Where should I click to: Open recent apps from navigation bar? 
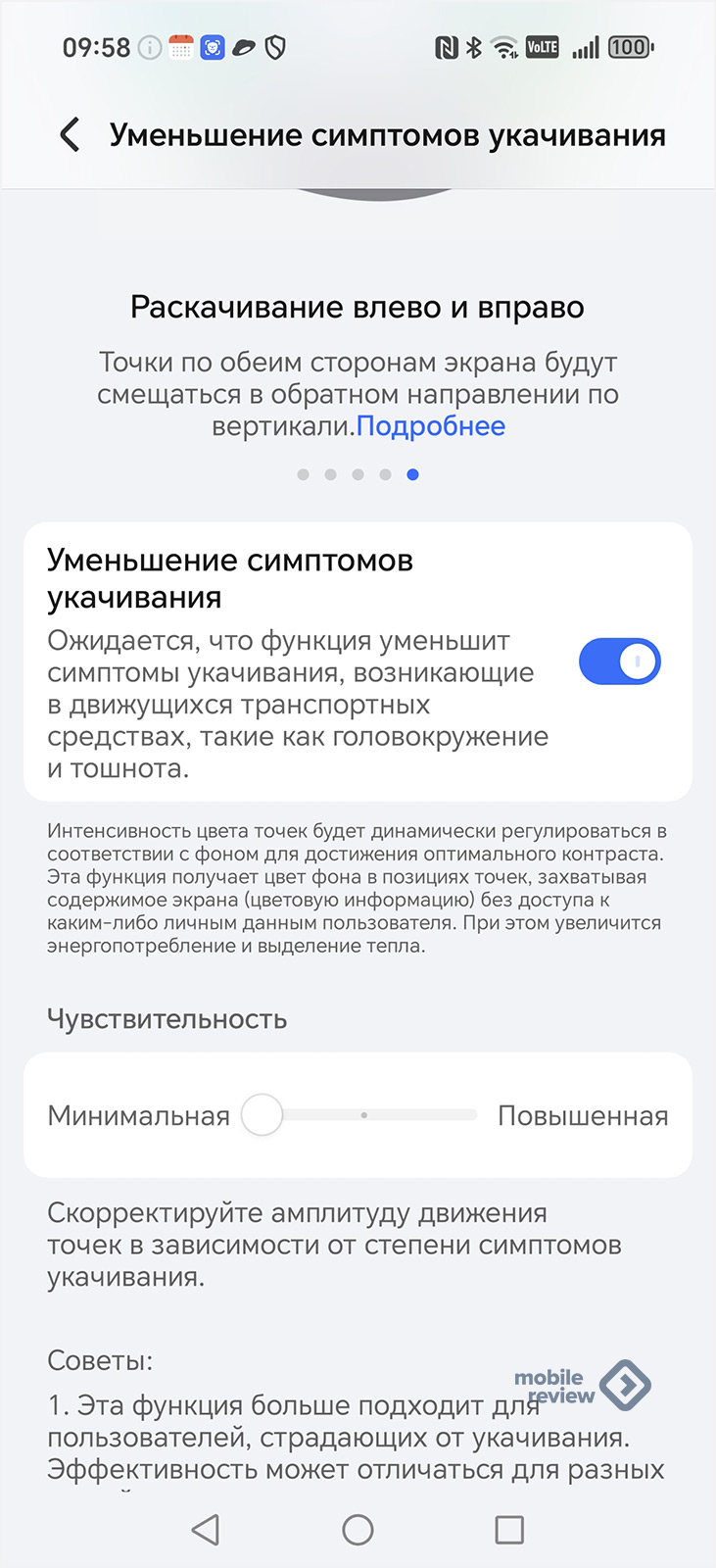(x=509, y=1529)
